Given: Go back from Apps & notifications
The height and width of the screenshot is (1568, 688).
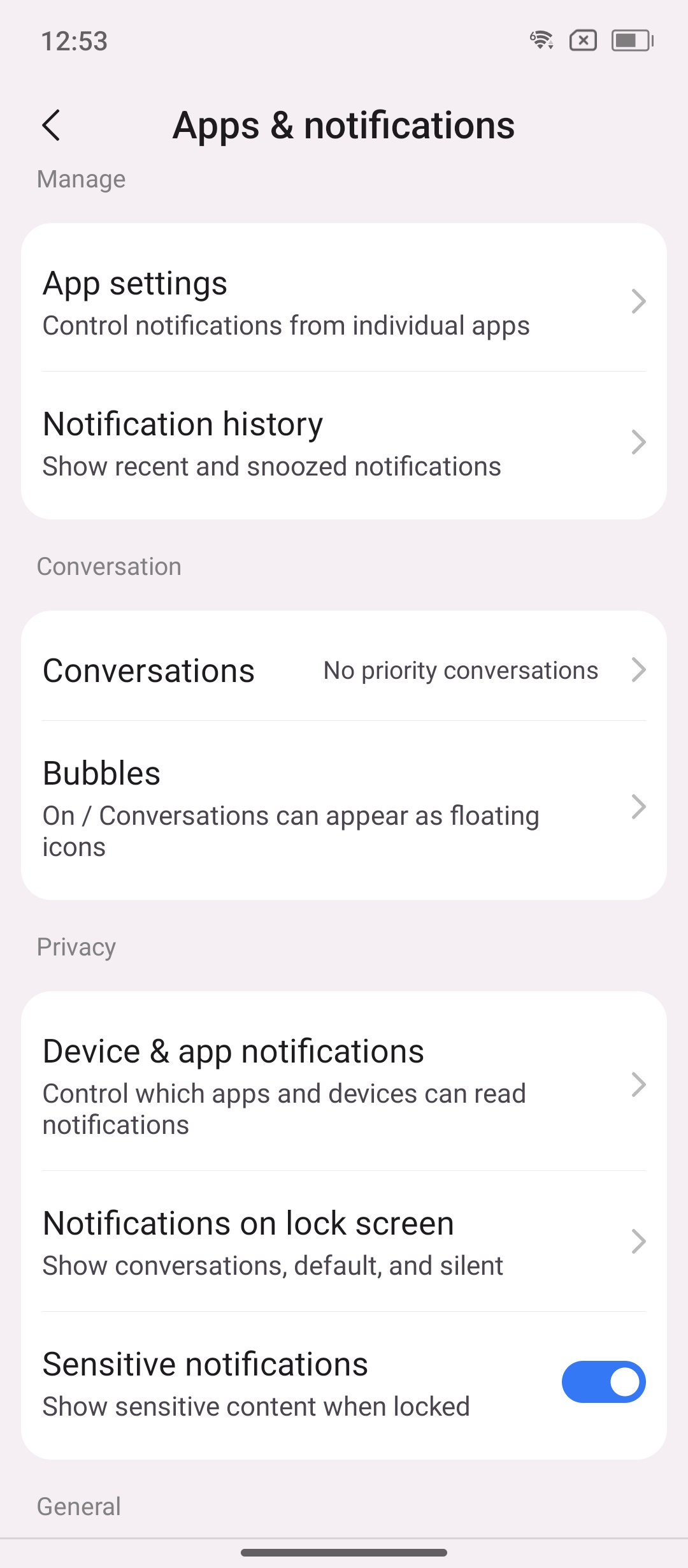Looking at the screenshot, I should (51, 125).
